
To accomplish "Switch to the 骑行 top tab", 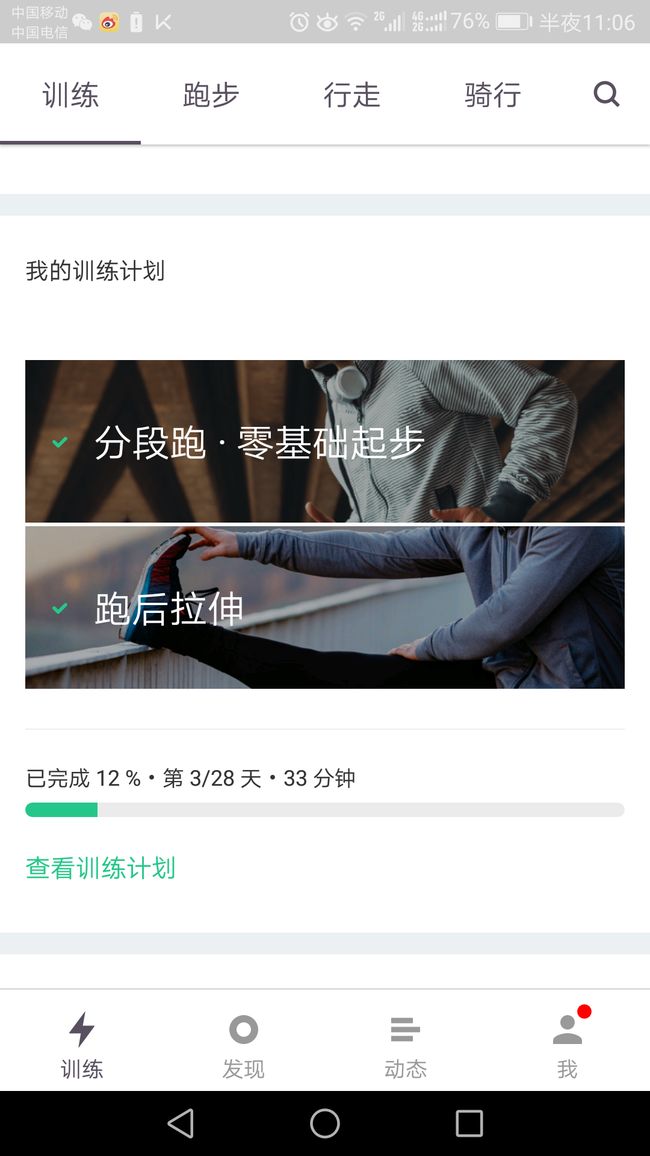I will [492, 95].
